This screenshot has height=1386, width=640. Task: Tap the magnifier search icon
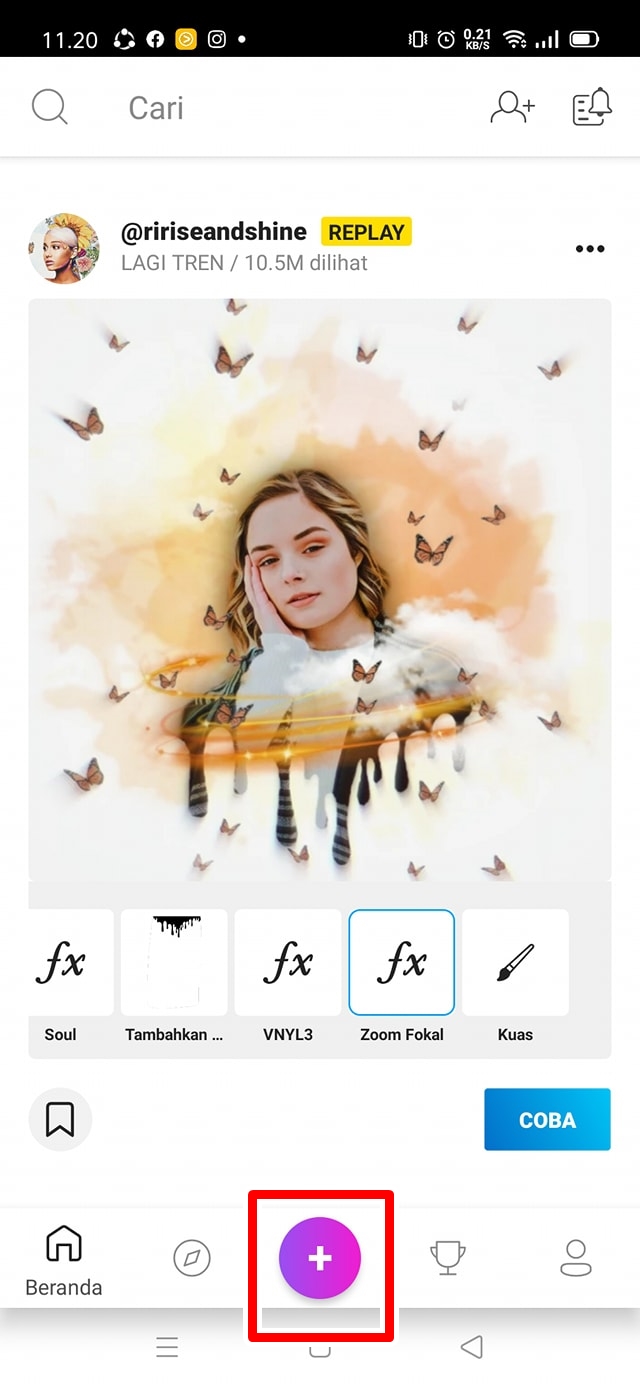49,107
